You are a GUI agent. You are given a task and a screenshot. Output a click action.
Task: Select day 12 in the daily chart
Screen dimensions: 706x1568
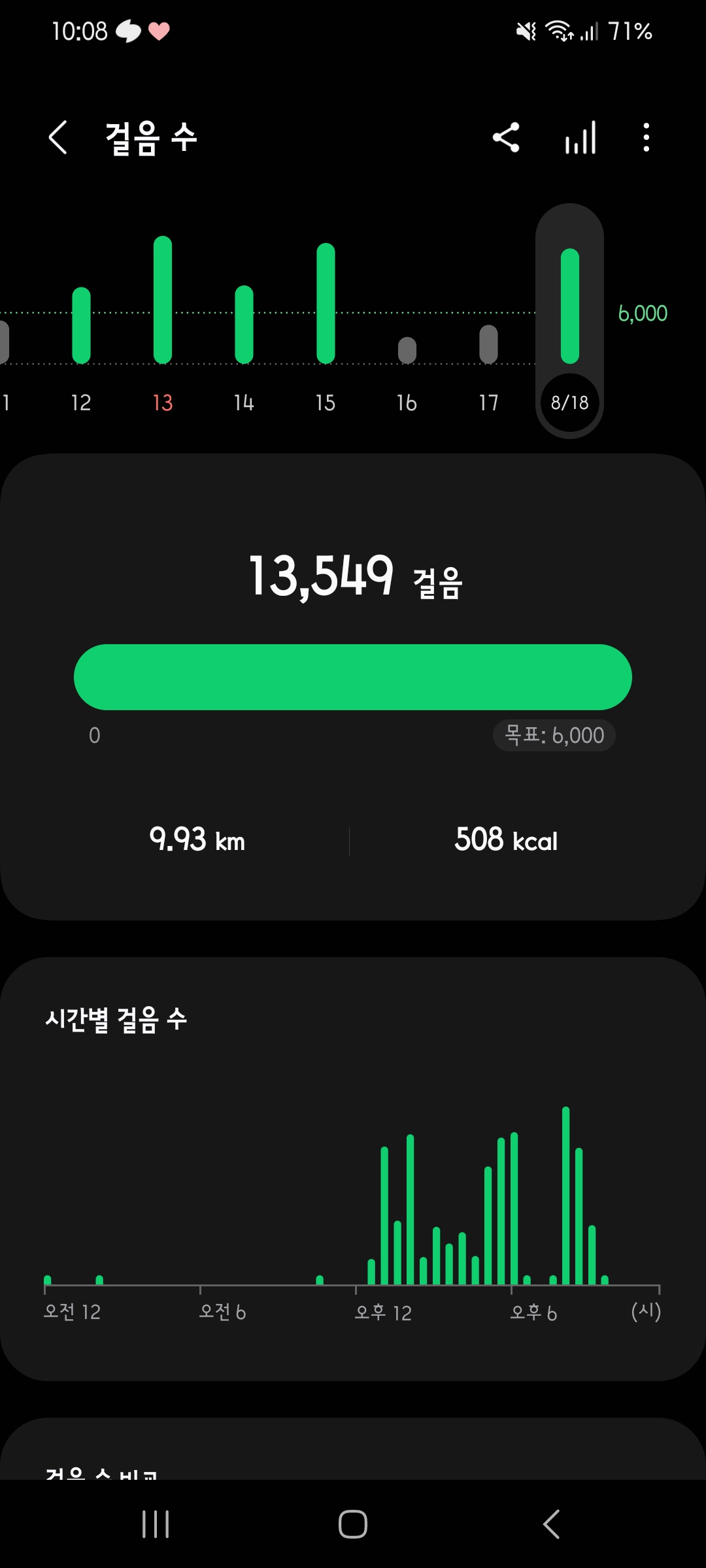coord(81,327)
